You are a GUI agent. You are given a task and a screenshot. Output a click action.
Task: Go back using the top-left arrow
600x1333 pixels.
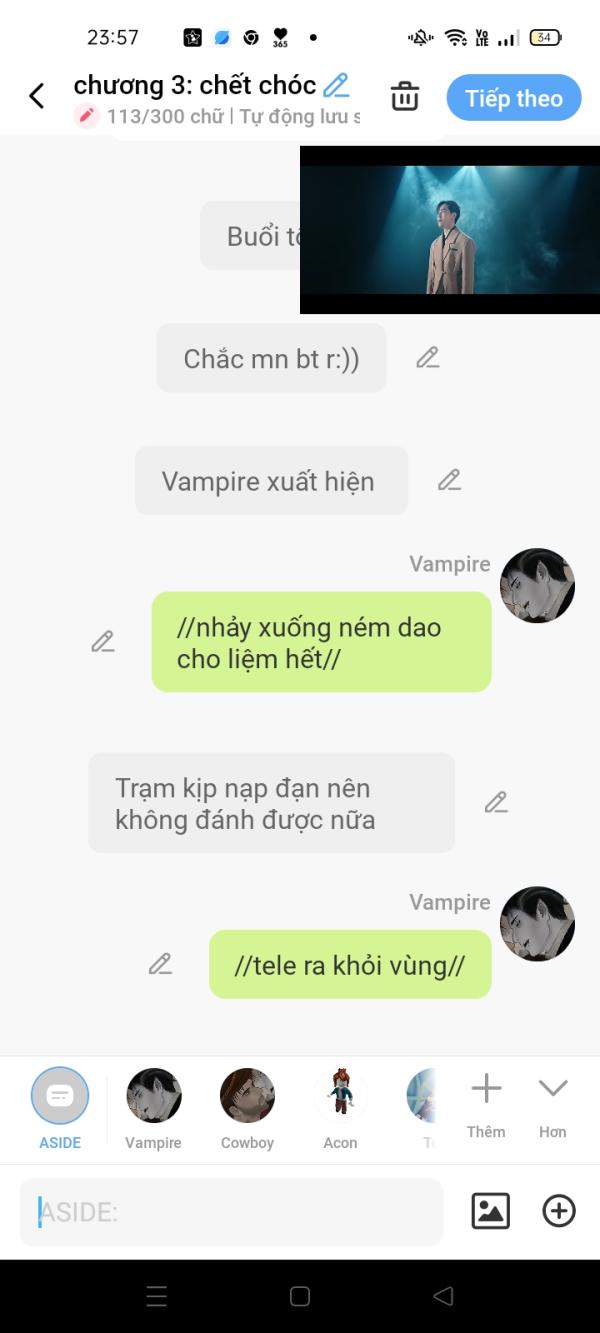[37, 96]
